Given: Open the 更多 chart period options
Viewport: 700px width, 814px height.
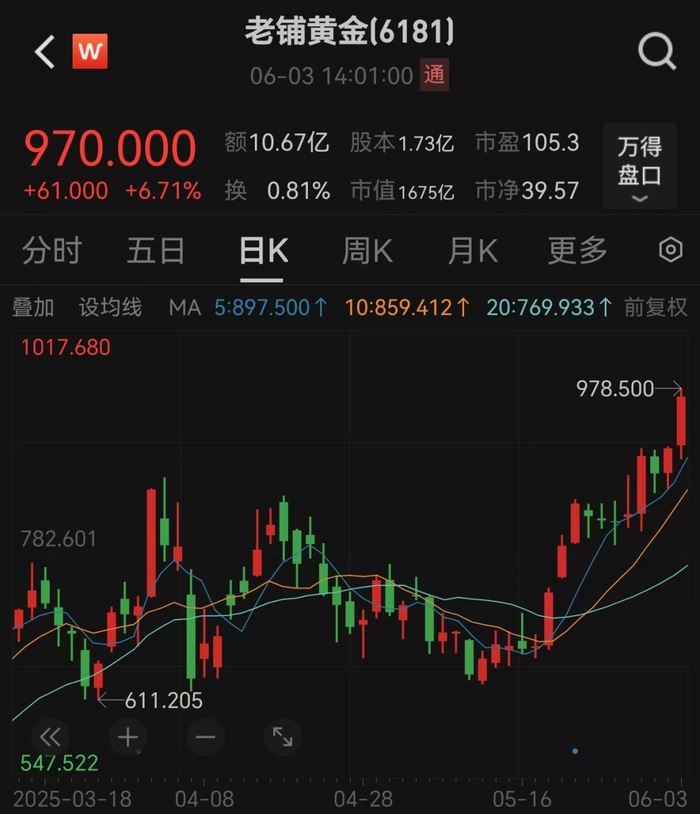Looking at the screenshot, I should coord(578,251).
